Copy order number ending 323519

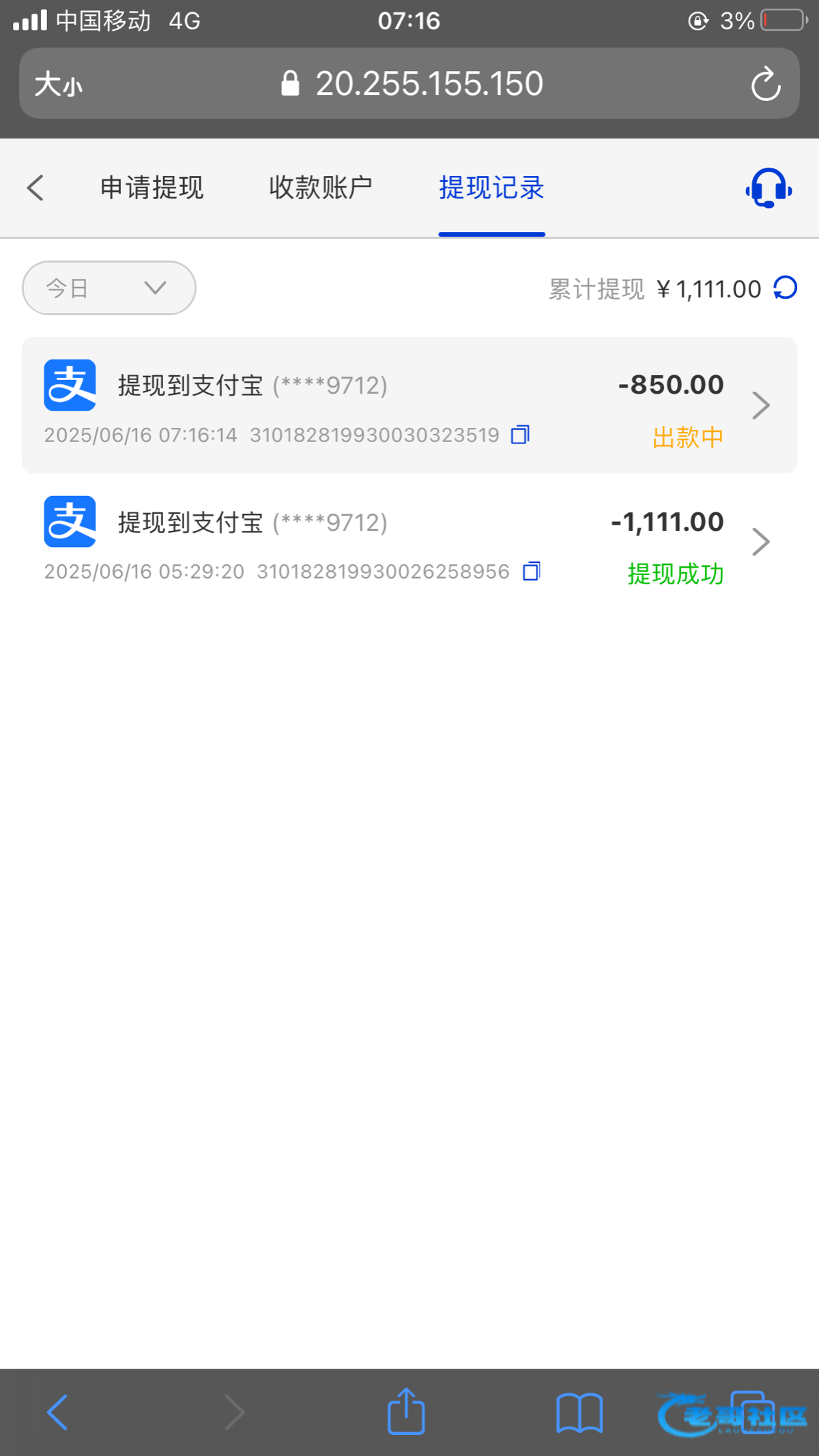(521, 435)
